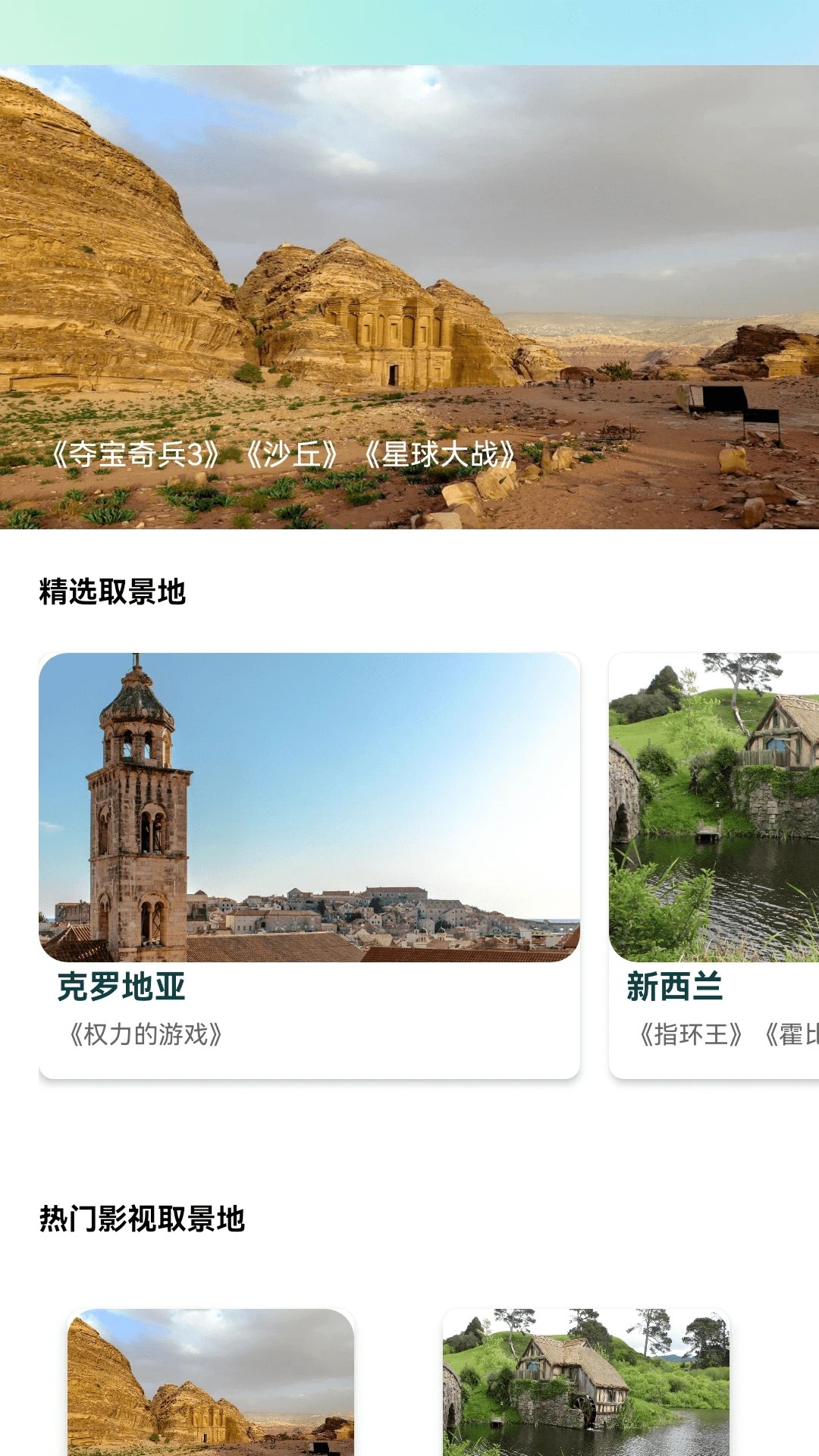The image size is (819, 1456).
Task: Open the Hobbiton cottage tile under 热门影视取景地
Action: pyautogui.click(x=586, y=1382)
